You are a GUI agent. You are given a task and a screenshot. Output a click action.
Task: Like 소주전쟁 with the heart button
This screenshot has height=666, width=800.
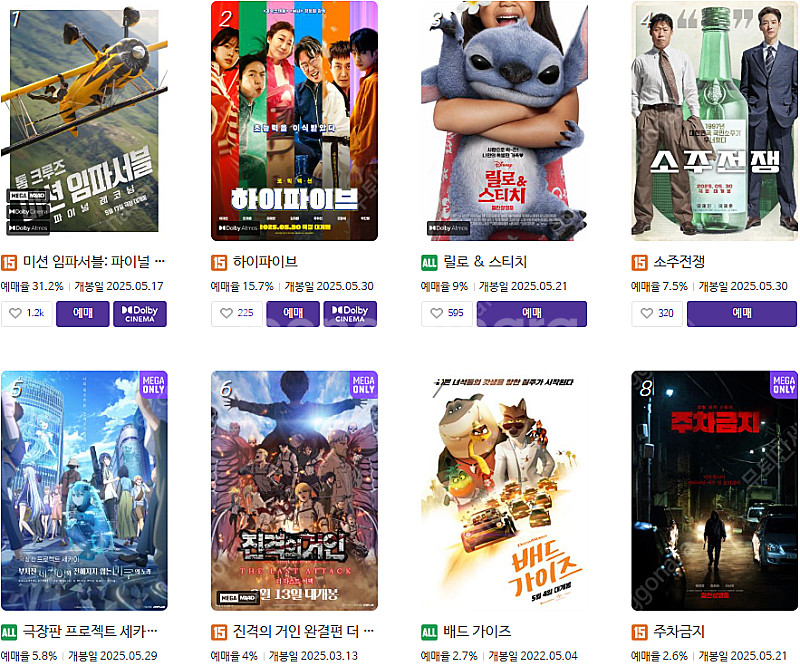point(657,313)
